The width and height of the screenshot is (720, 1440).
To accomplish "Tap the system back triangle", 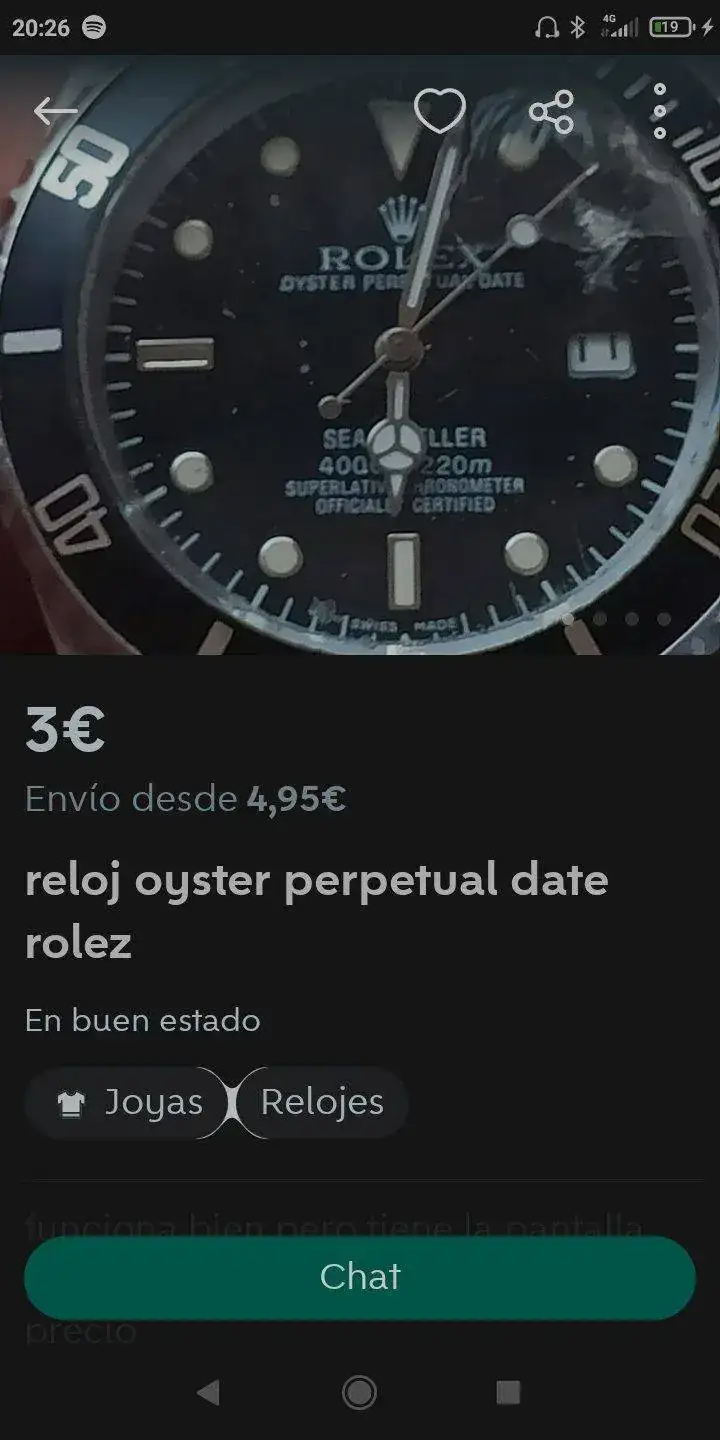I will coord(208,1392).
